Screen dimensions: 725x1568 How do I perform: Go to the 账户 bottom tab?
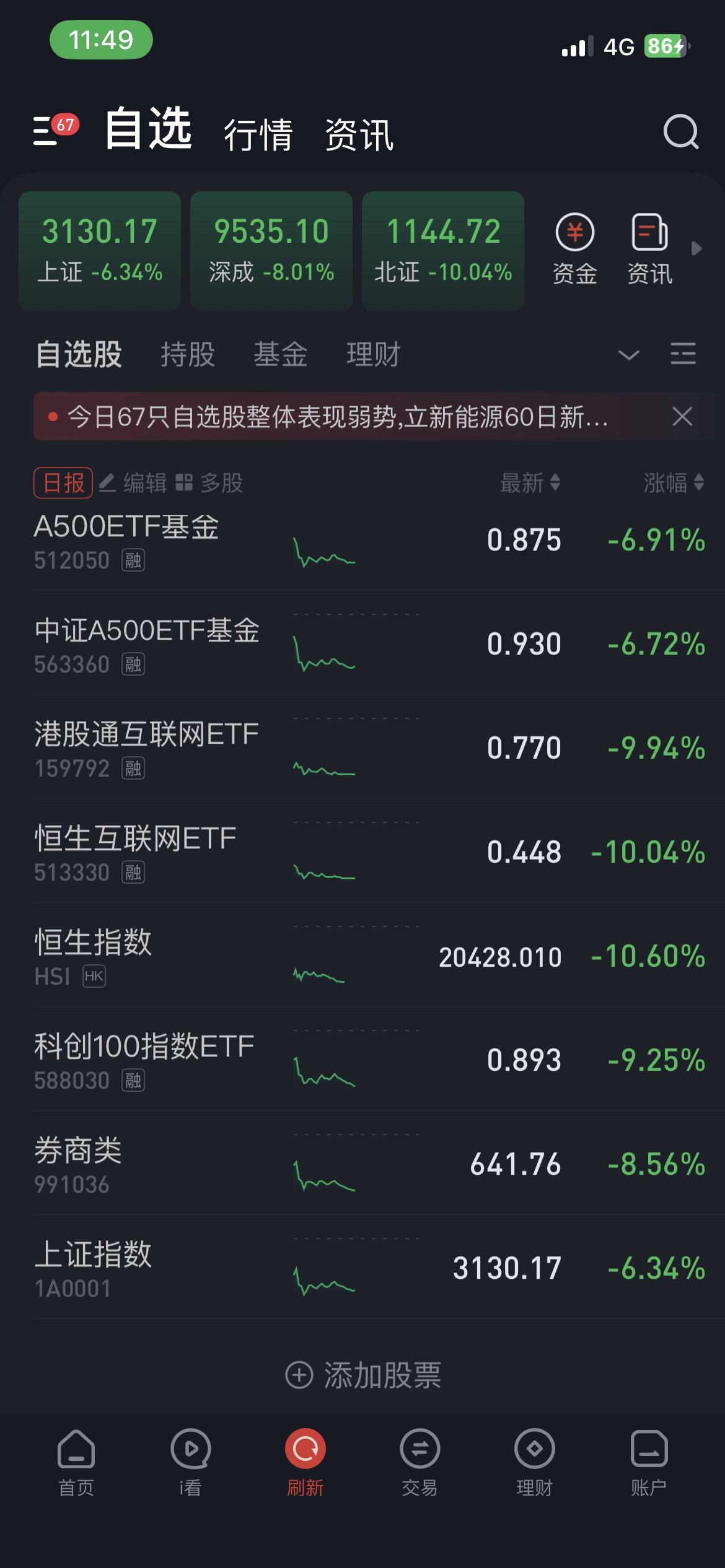(x=649, y=1462)
